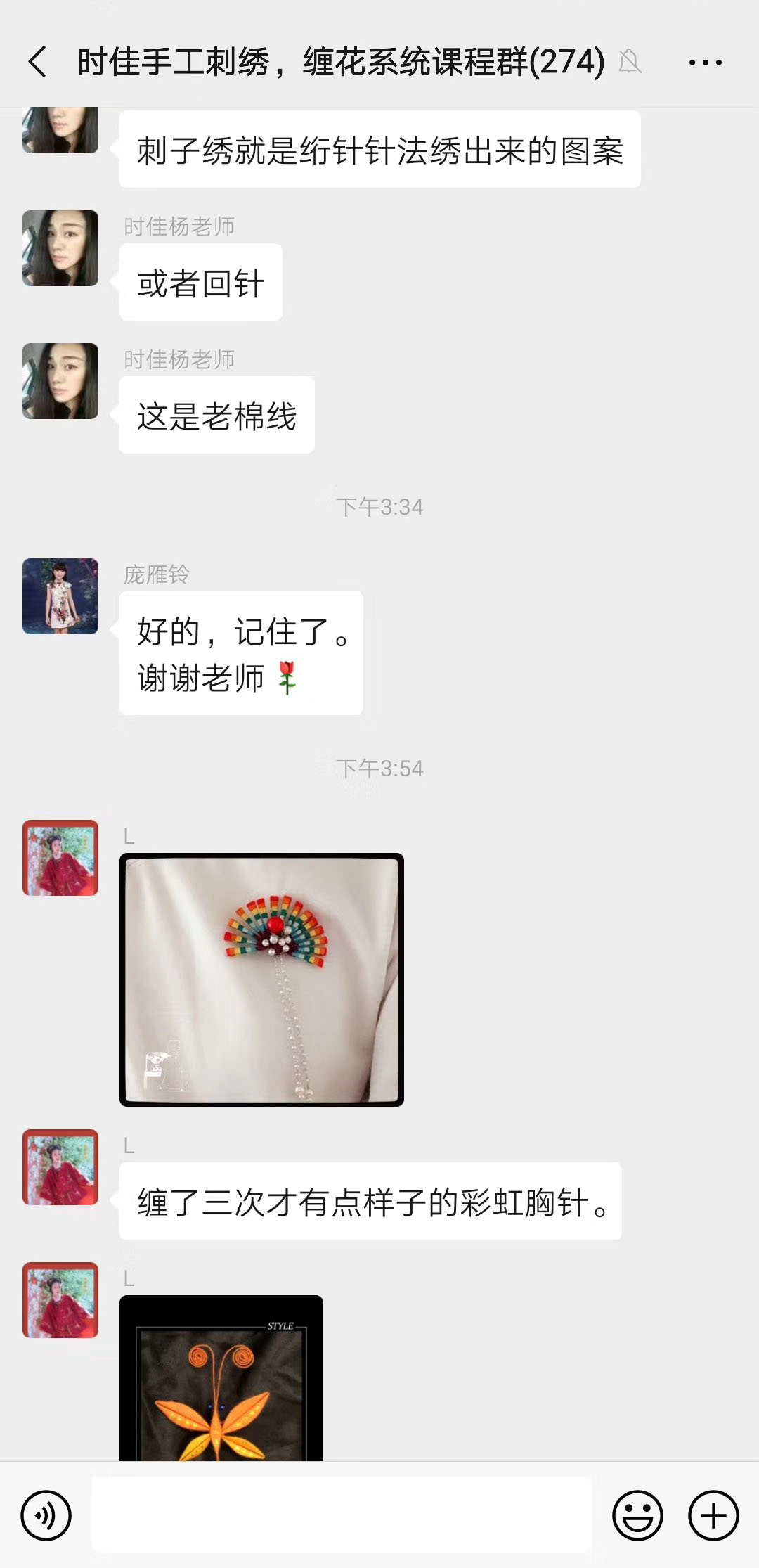
Task: Open the group chat overflow menu
Action: 705,63
